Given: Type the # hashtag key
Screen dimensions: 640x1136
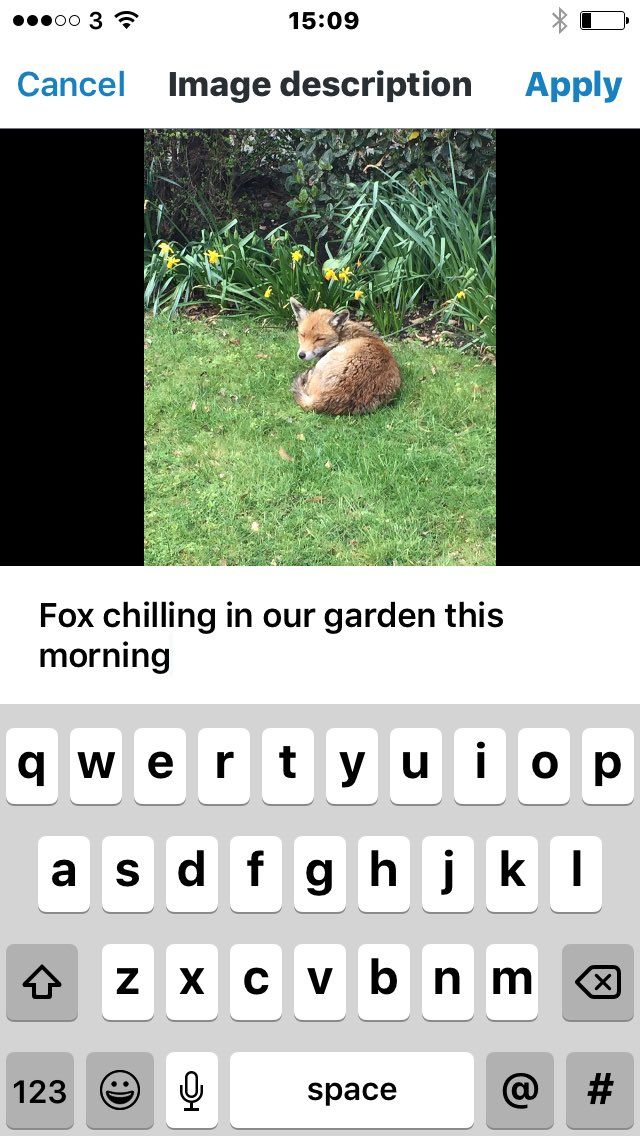Looking at the screenshot, I should 599,1090.
